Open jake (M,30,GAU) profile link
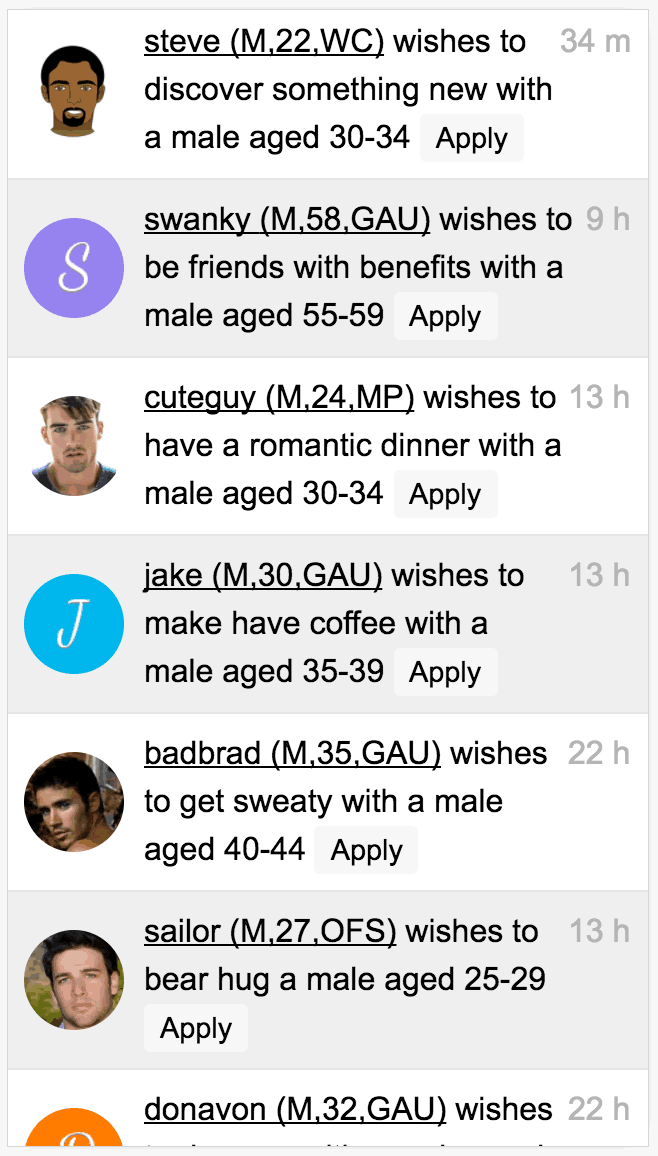This screenshot has height=1156, width=658. [263, 576]
